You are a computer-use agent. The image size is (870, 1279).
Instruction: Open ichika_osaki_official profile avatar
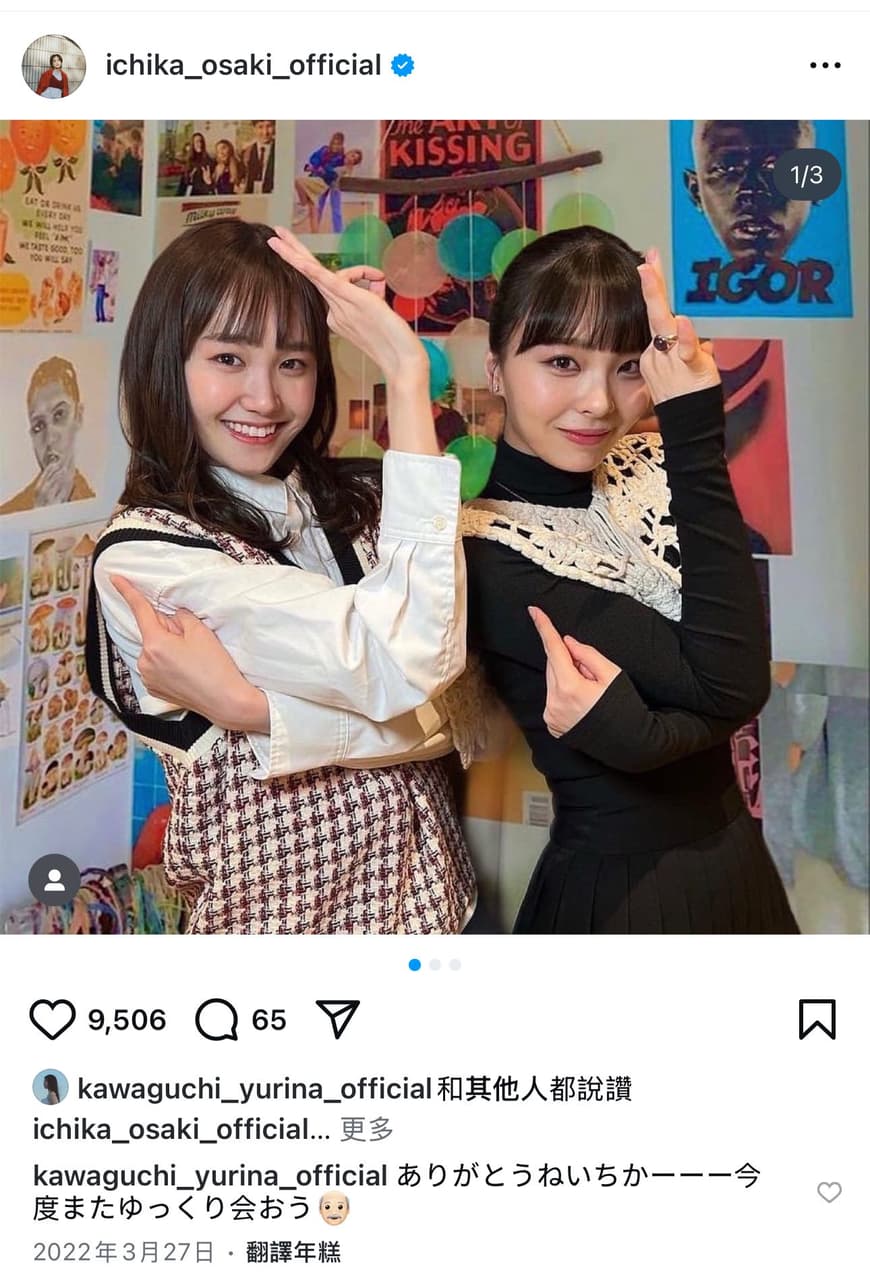click(x=54, y=66)
